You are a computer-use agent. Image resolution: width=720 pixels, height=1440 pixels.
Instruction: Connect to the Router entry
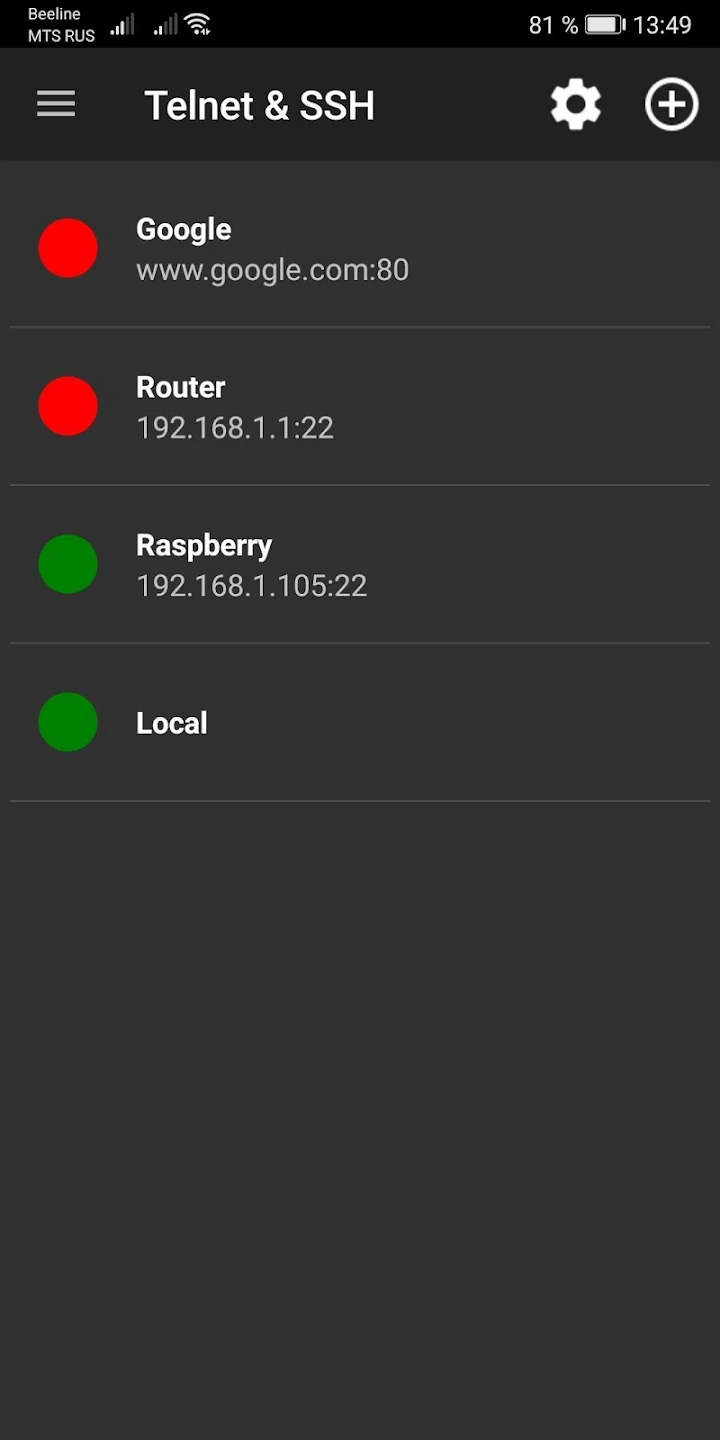click(360, 406)
